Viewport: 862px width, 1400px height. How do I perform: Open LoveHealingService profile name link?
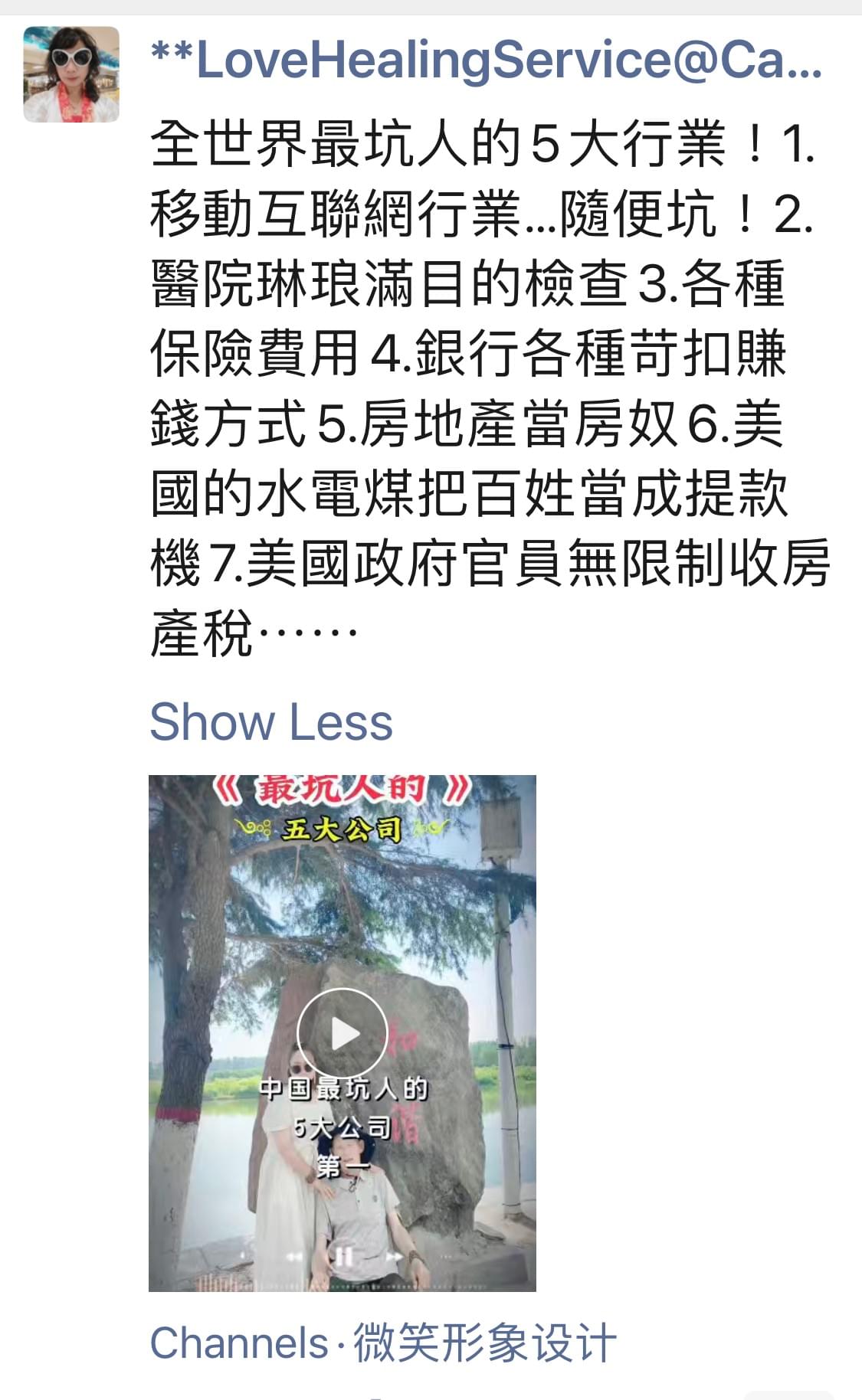[486, 61]
